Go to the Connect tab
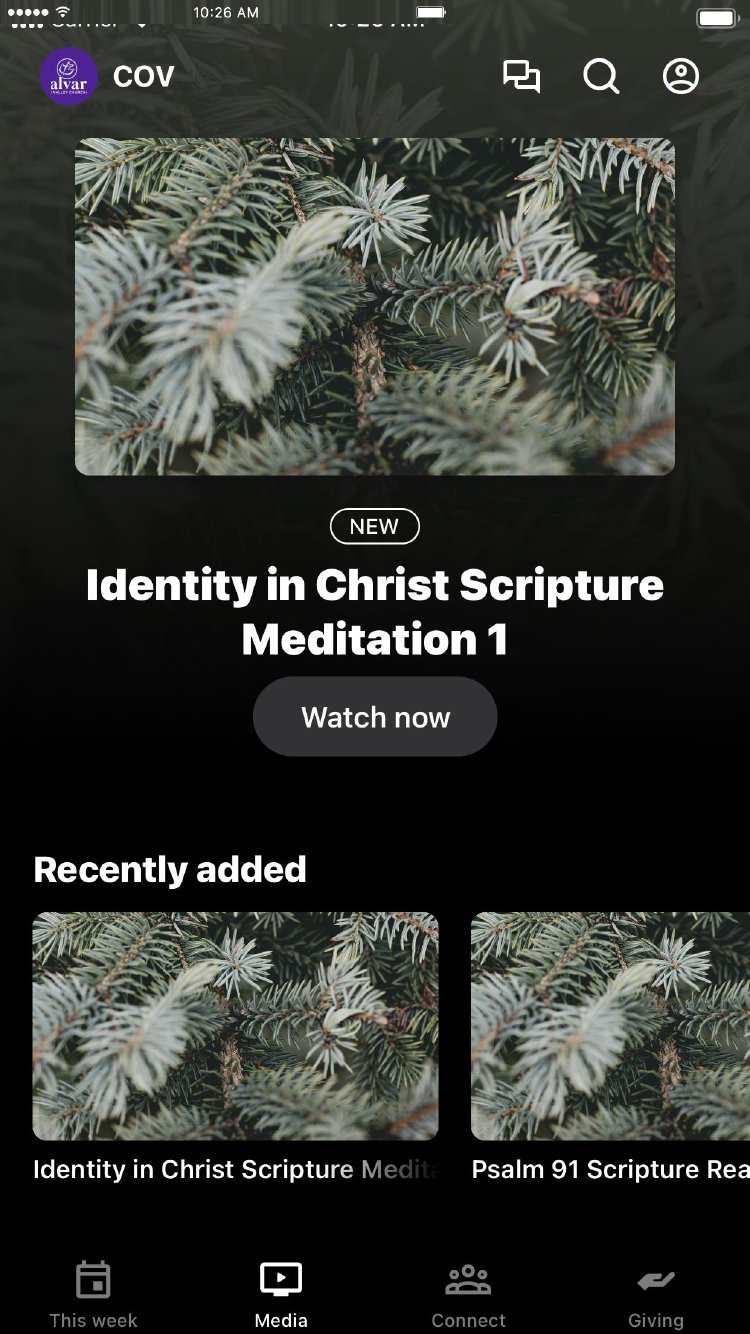The image size is (750, 1334). click(468, 1294)
